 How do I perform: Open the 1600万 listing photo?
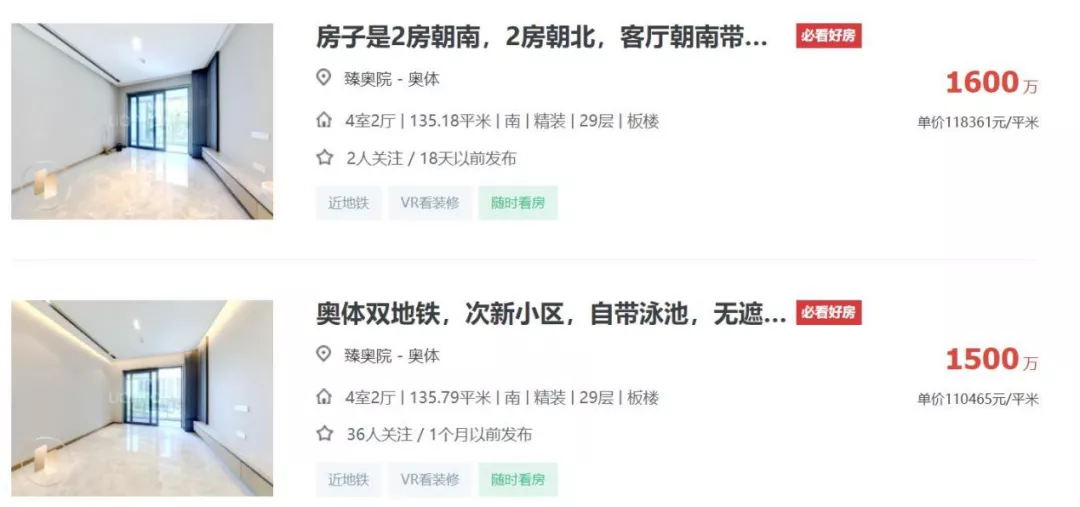pos(142,121)
